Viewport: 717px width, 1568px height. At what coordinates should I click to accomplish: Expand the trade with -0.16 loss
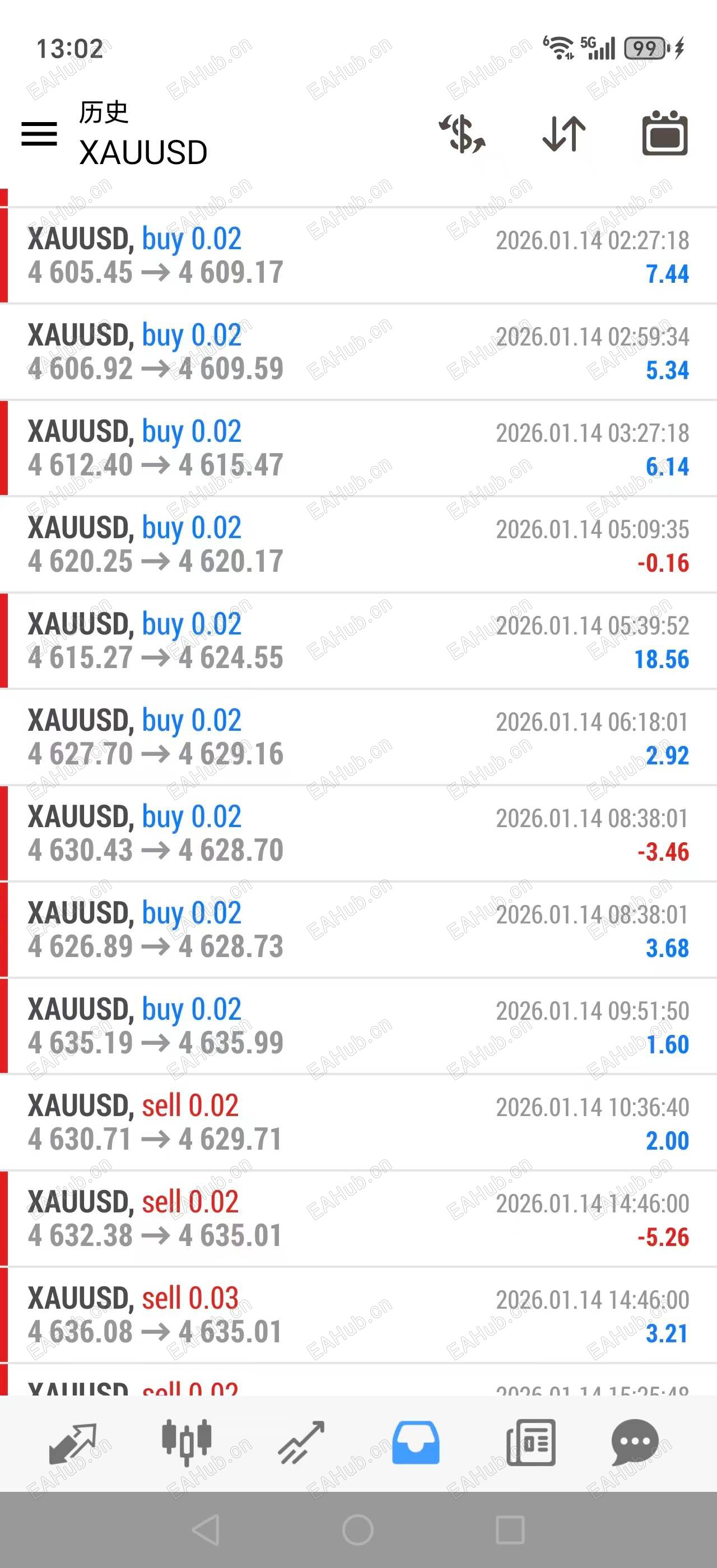coord(358,545)
